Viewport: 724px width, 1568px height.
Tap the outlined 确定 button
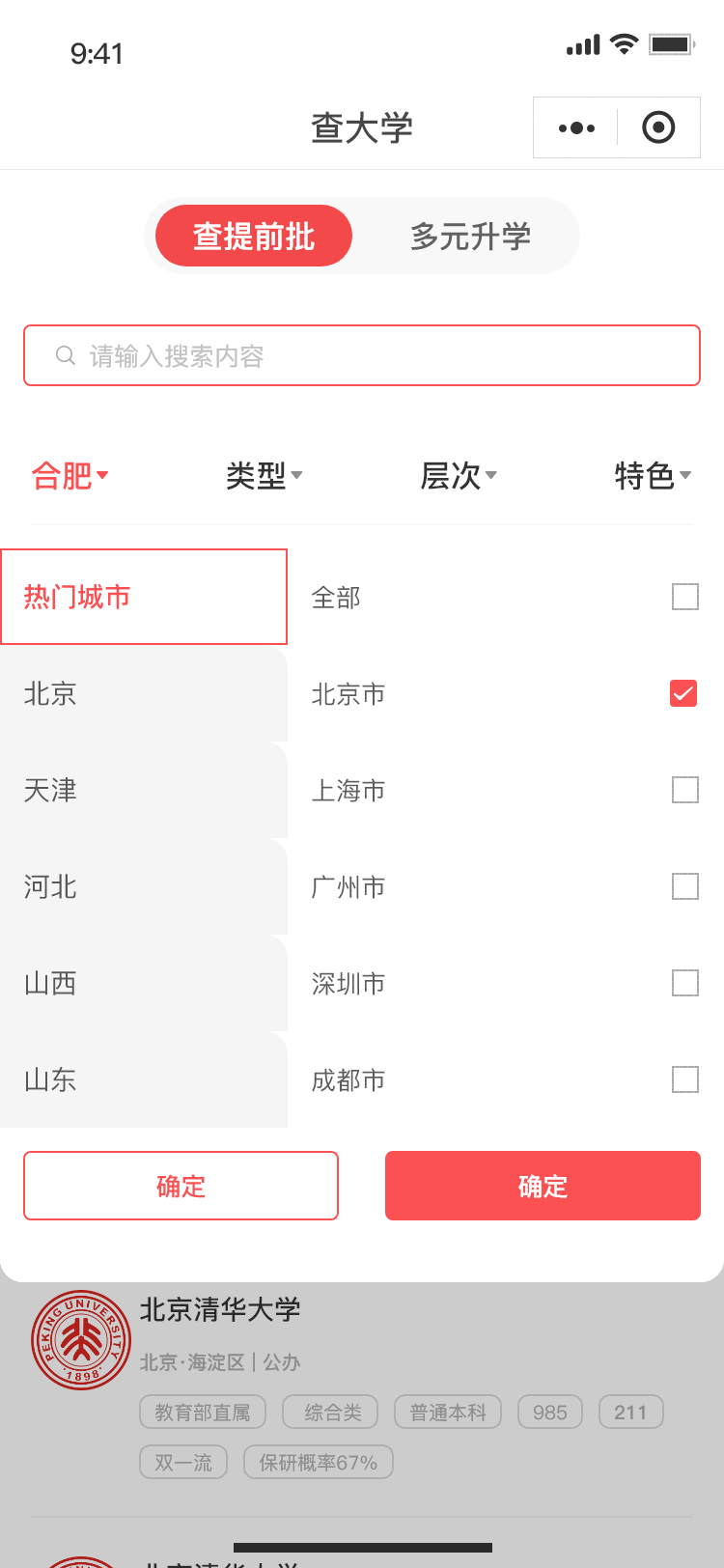click(181, 1186)
